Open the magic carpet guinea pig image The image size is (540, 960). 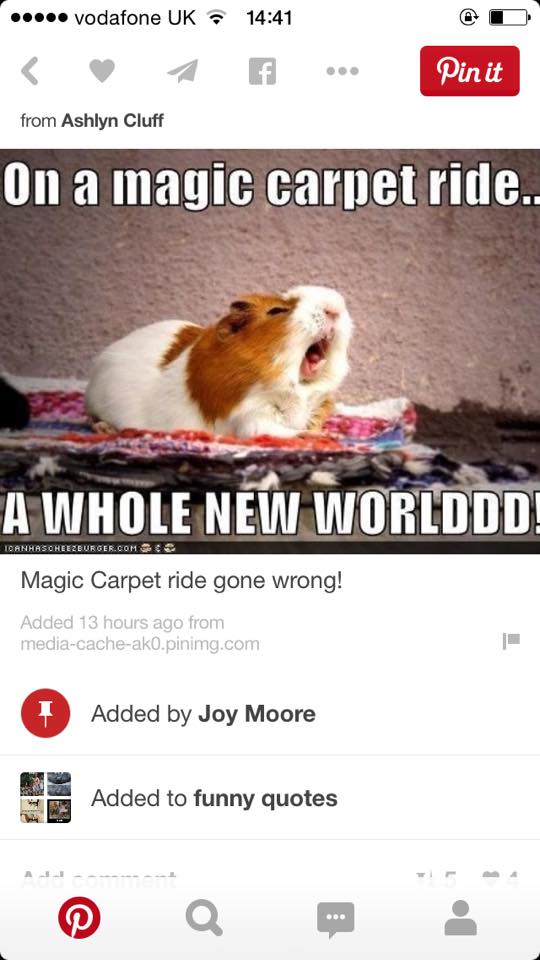pos(270,351)
